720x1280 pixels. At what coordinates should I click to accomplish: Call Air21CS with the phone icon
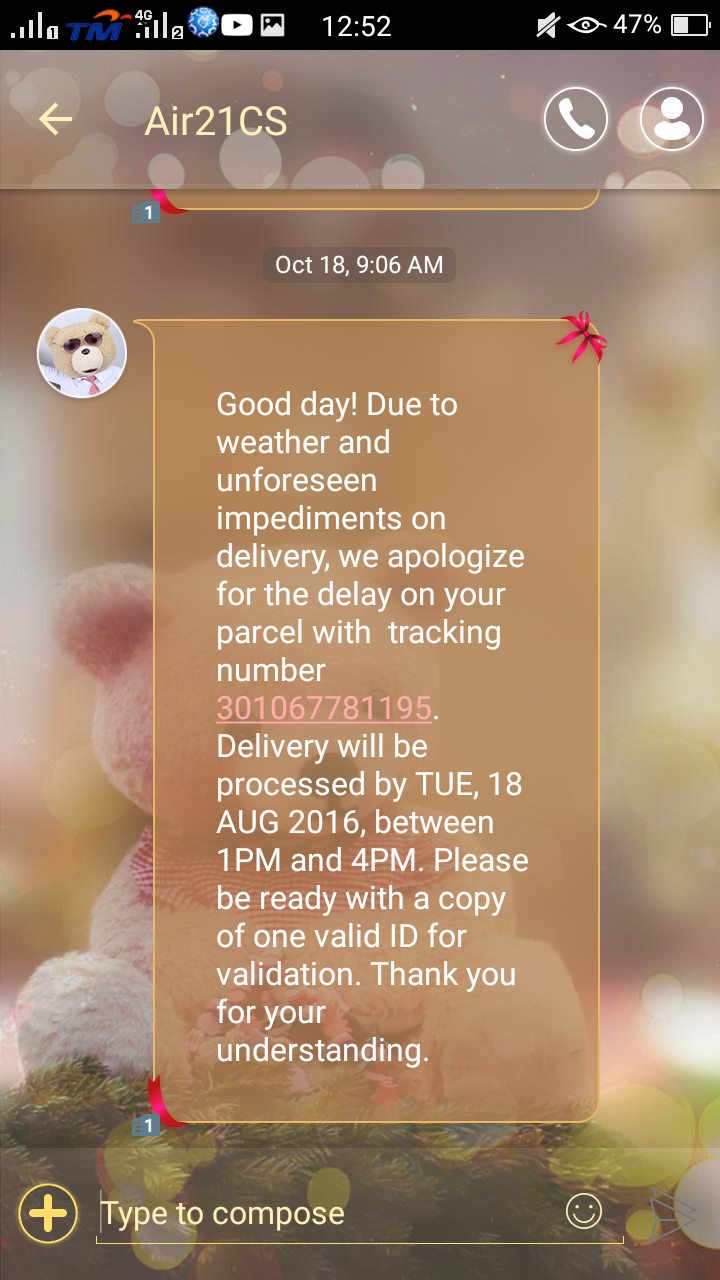tap(576, 120)
